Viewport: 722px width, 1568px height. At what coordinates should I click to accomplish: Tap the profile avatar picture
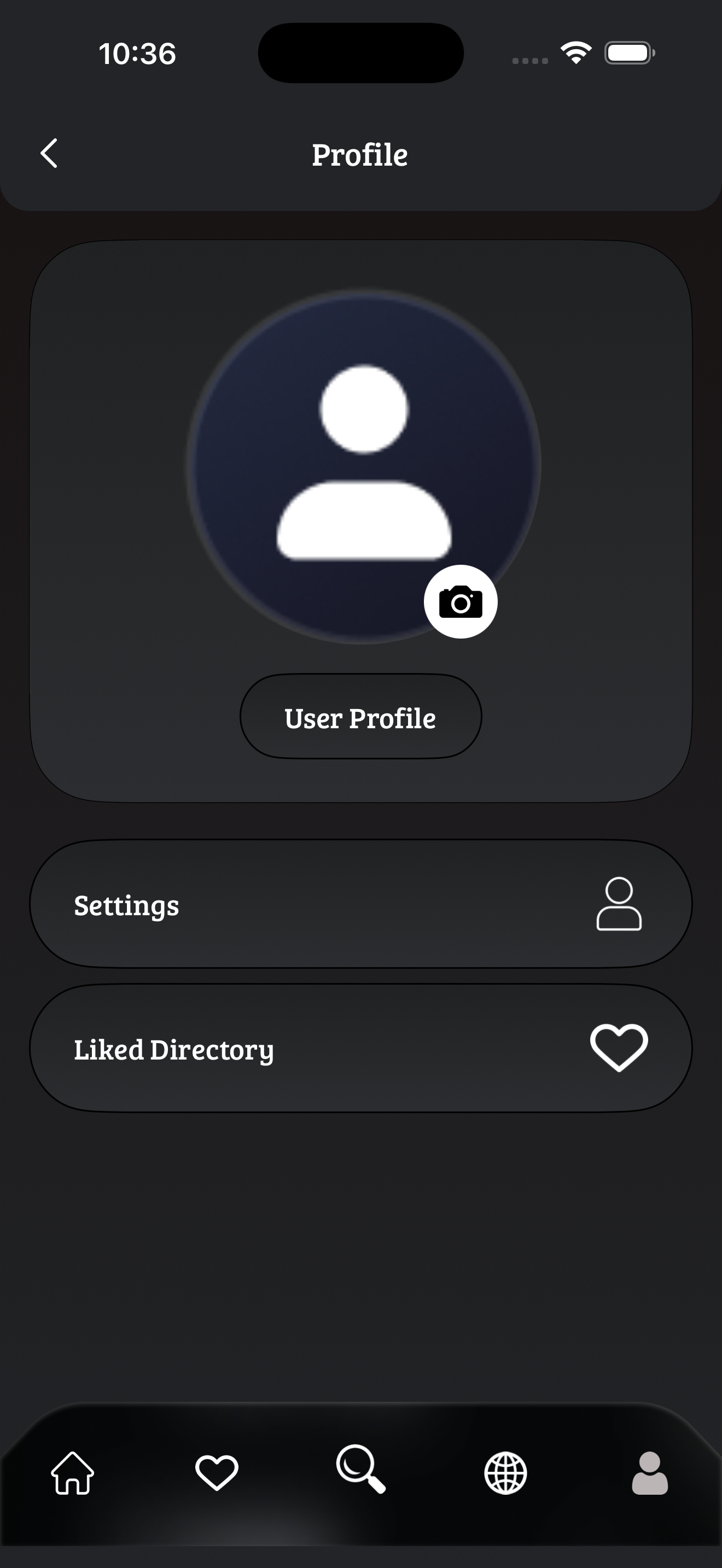pyautogui.click(x=363, y=466)
